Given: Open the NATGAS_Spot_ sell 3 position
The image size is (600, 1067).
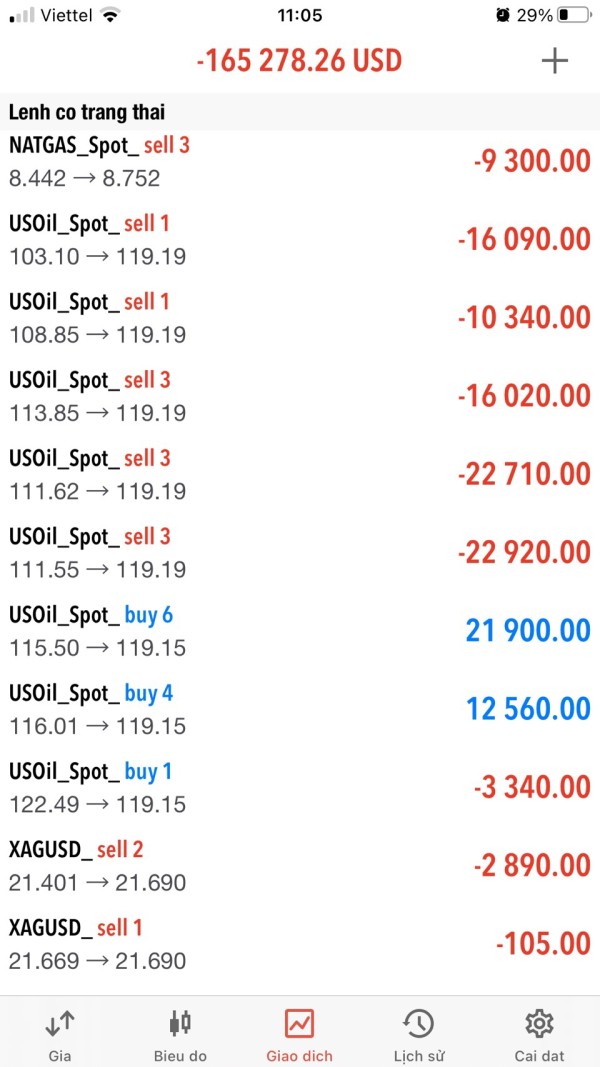Looking at the screenshot, I should pos(300,161).
